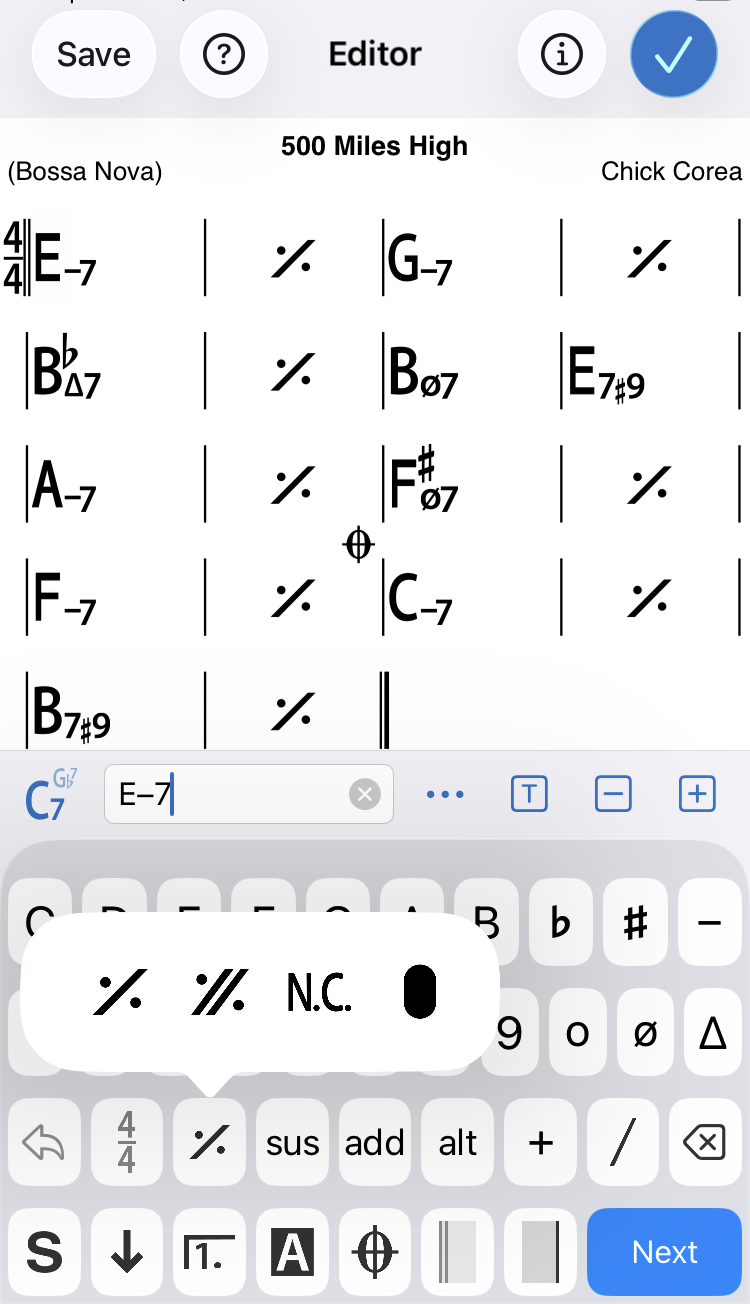The height and width of the screenshot is (1304, 750).
Task: Insert a coda symbol from keyboard
Action: pos(375,1252)
